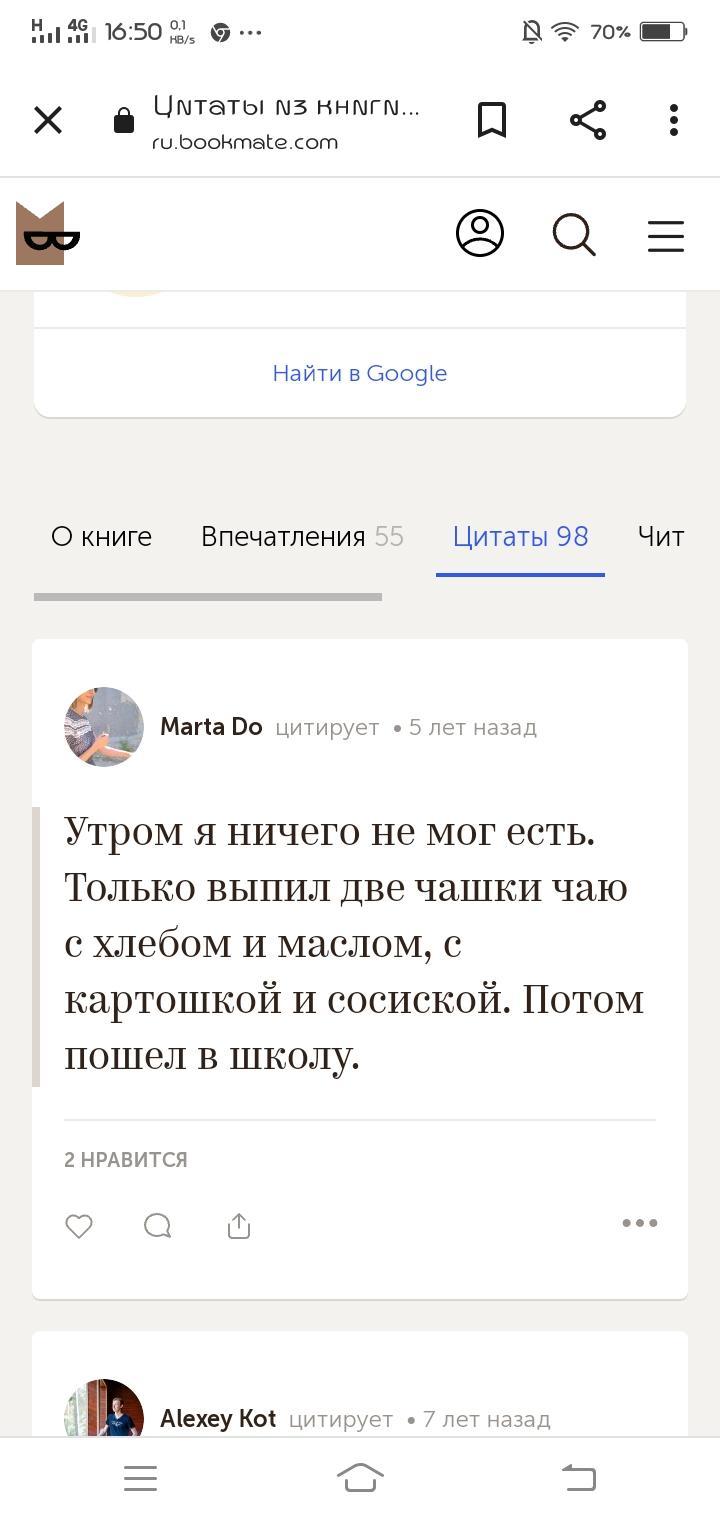Share Marta Do's quote
The height and width of the screenshot is (1520, 720).
[238, 1226]
